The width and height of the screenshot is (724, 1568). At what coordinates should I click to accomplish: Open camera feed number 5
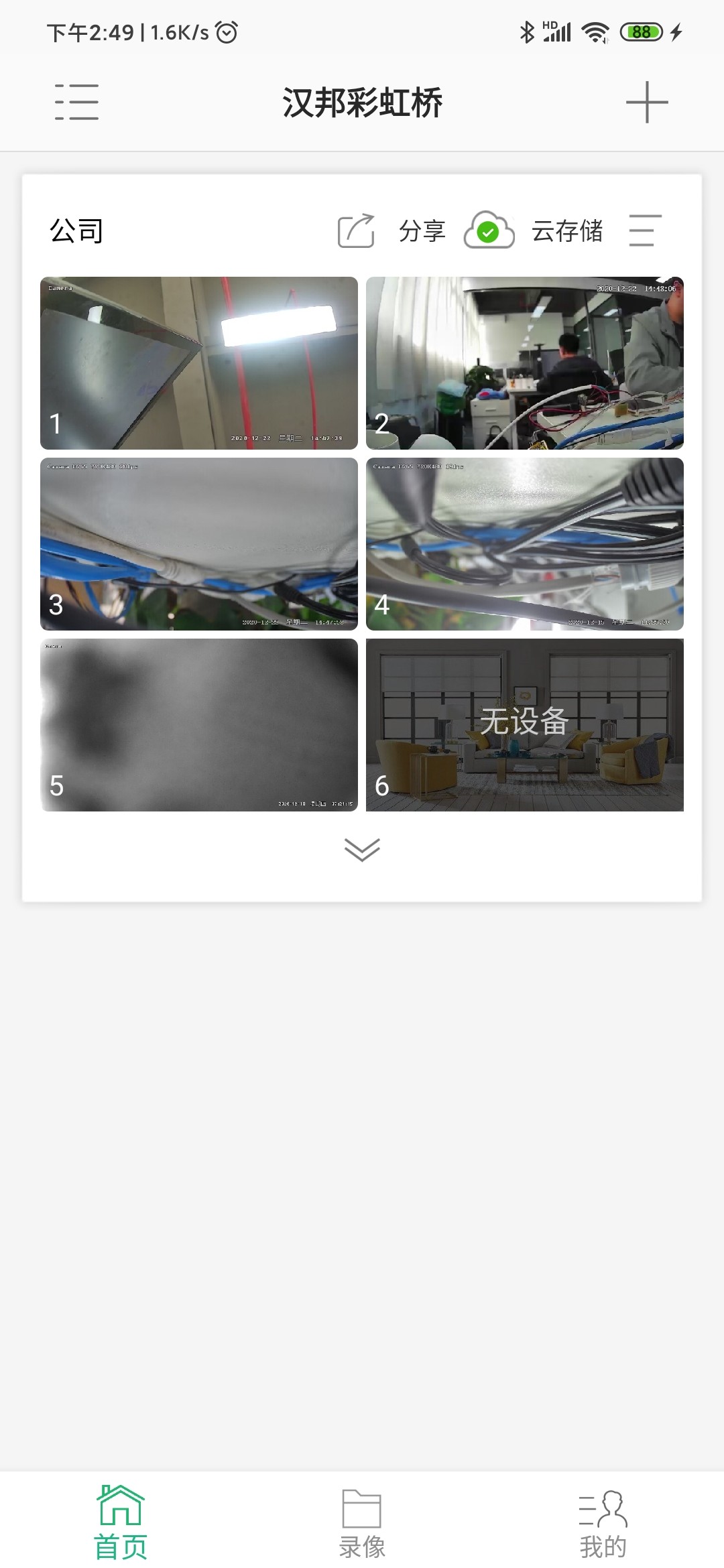pyautogui.click(x=199, y=724)
